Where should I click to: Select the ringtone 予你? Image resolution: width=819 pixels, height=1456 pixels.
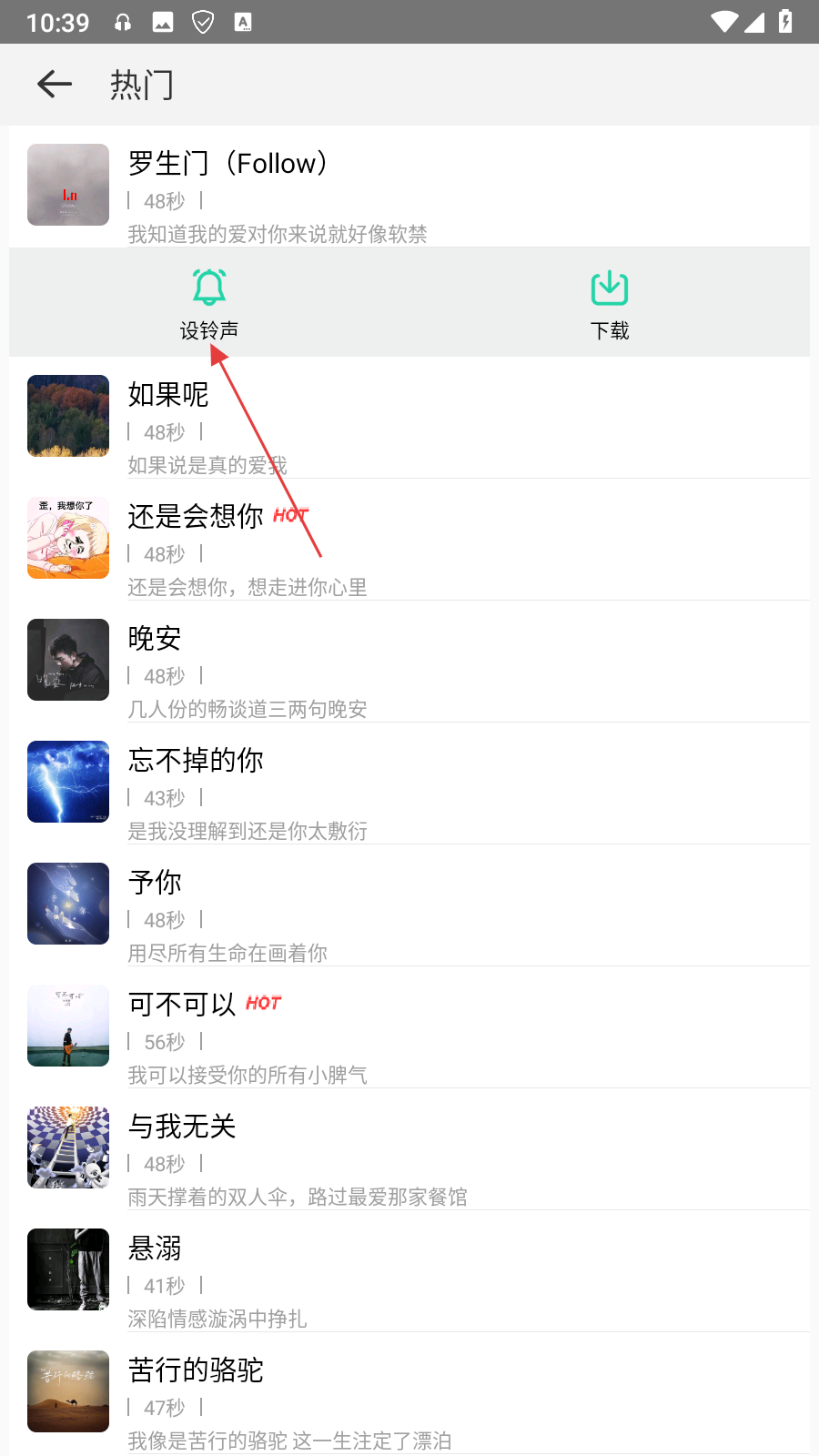pyautogui.click(x=155, y=883)
